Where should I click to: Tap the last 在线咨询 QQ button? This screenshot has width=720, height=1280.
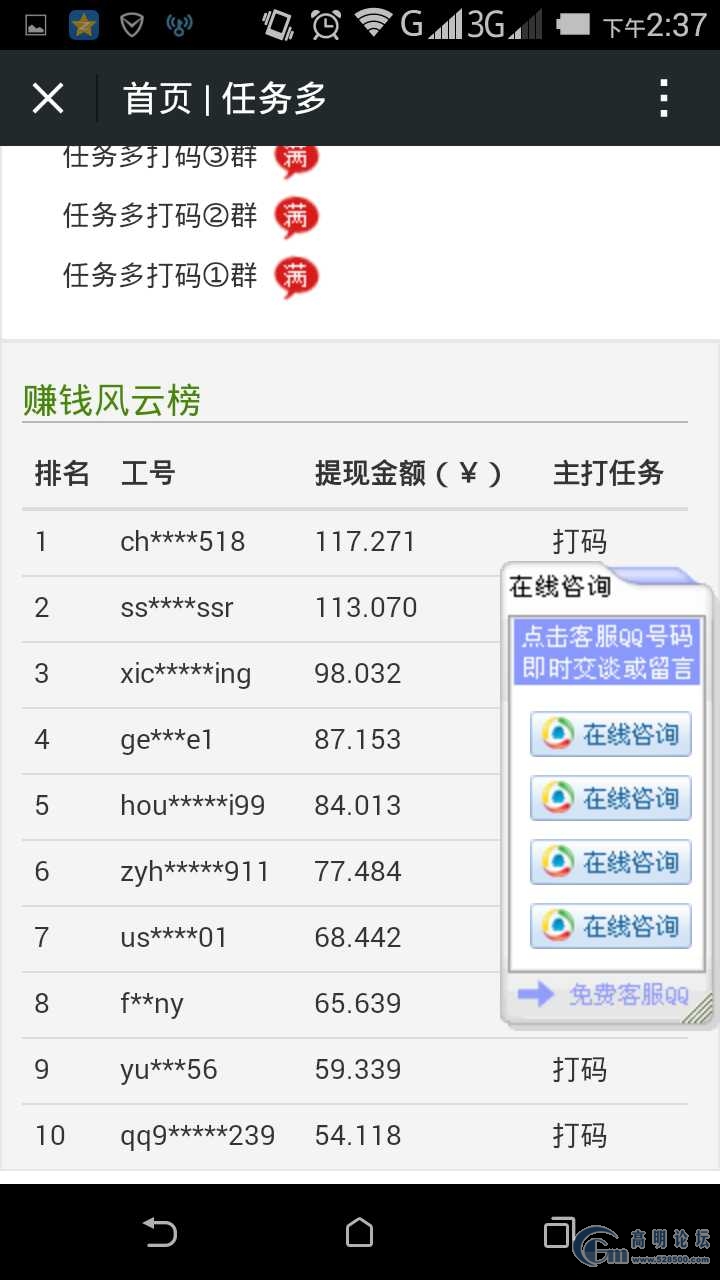(x=611, y=926)
